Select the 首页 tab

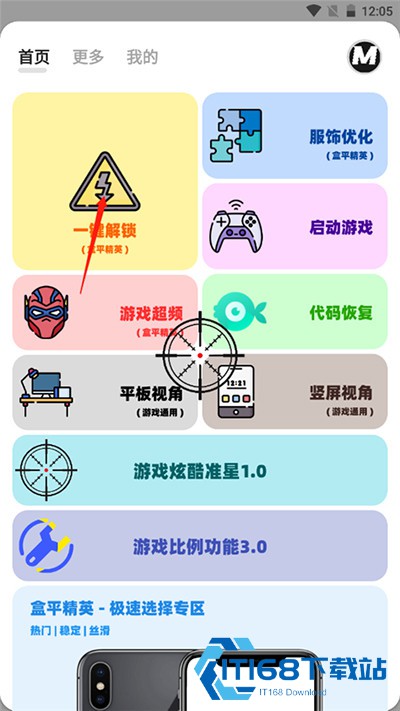click(34, 57)
